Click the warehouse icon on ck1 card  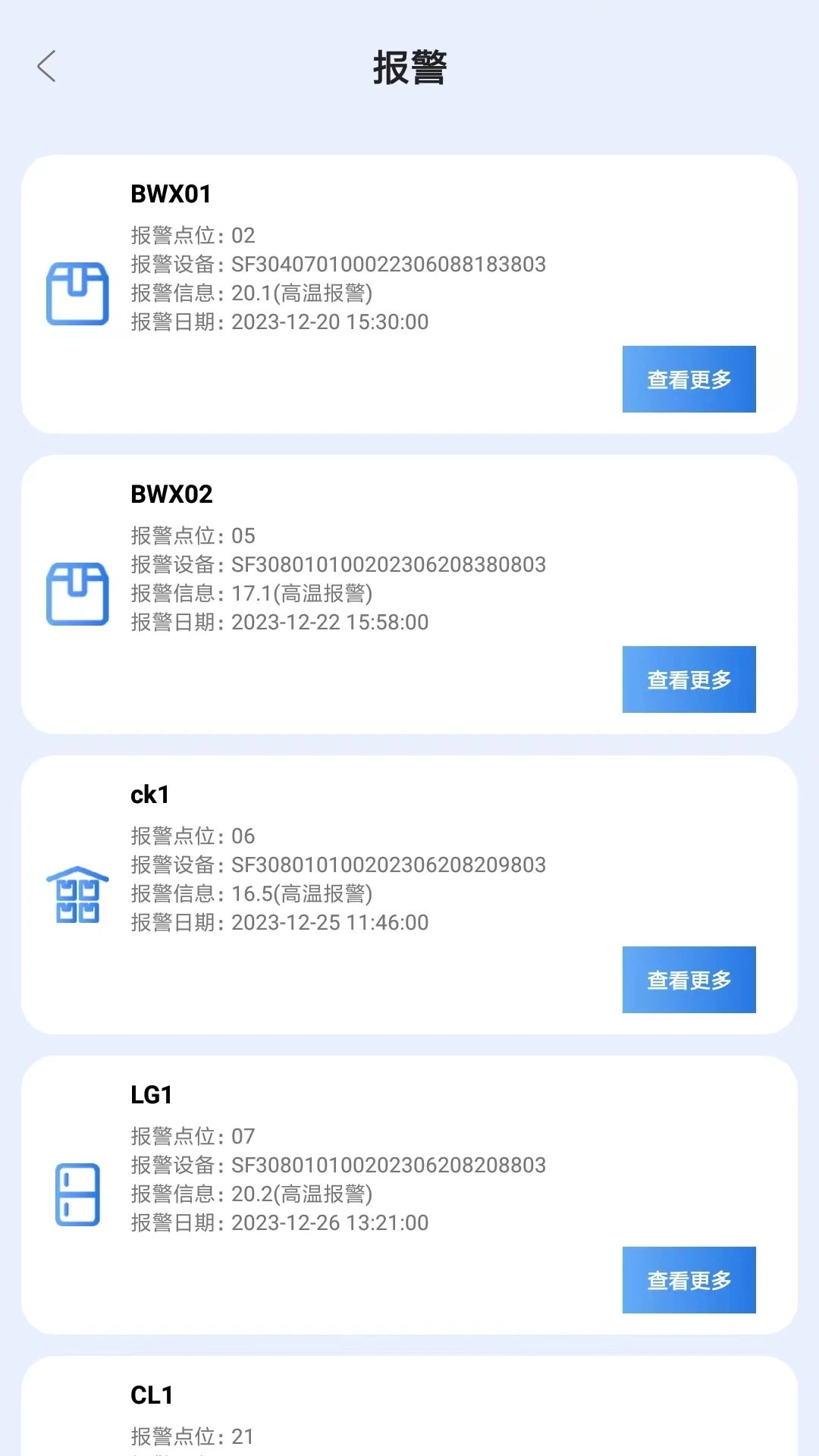[77, 895]
